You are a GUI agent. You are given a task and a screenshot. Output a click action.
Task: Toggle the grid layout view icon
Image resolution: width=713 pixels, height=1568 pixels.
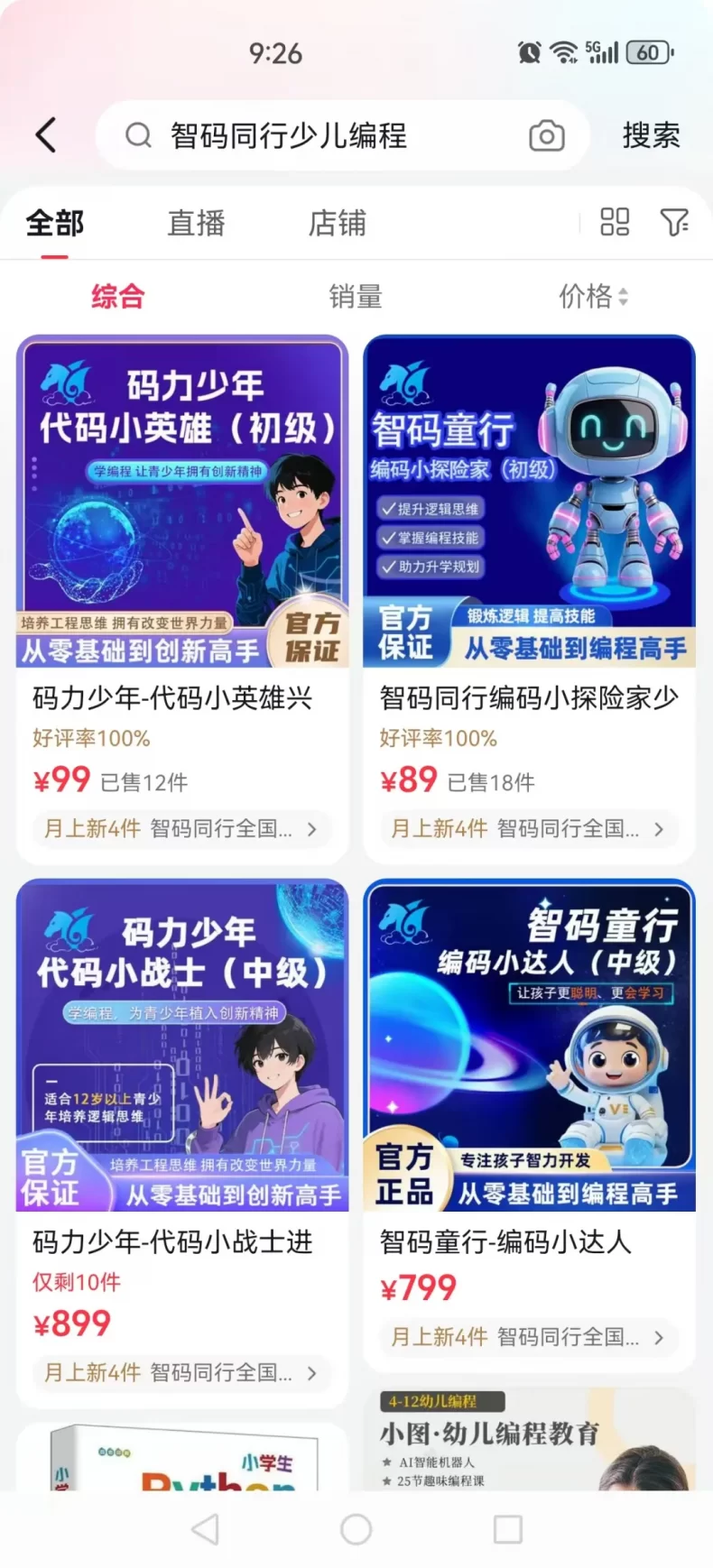pos(615,222)
